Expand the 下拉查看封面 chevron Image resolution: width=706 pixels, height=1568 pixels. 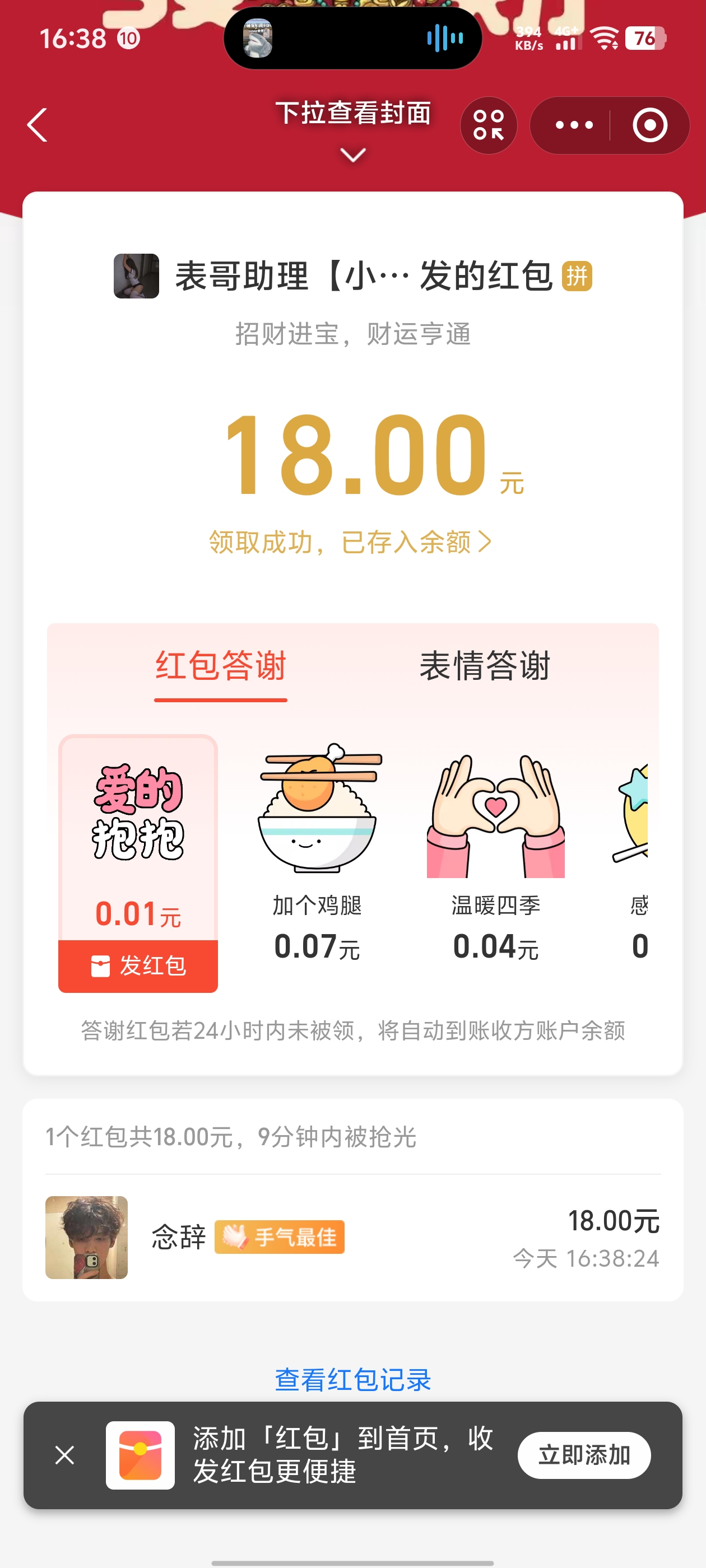[352, 155]
